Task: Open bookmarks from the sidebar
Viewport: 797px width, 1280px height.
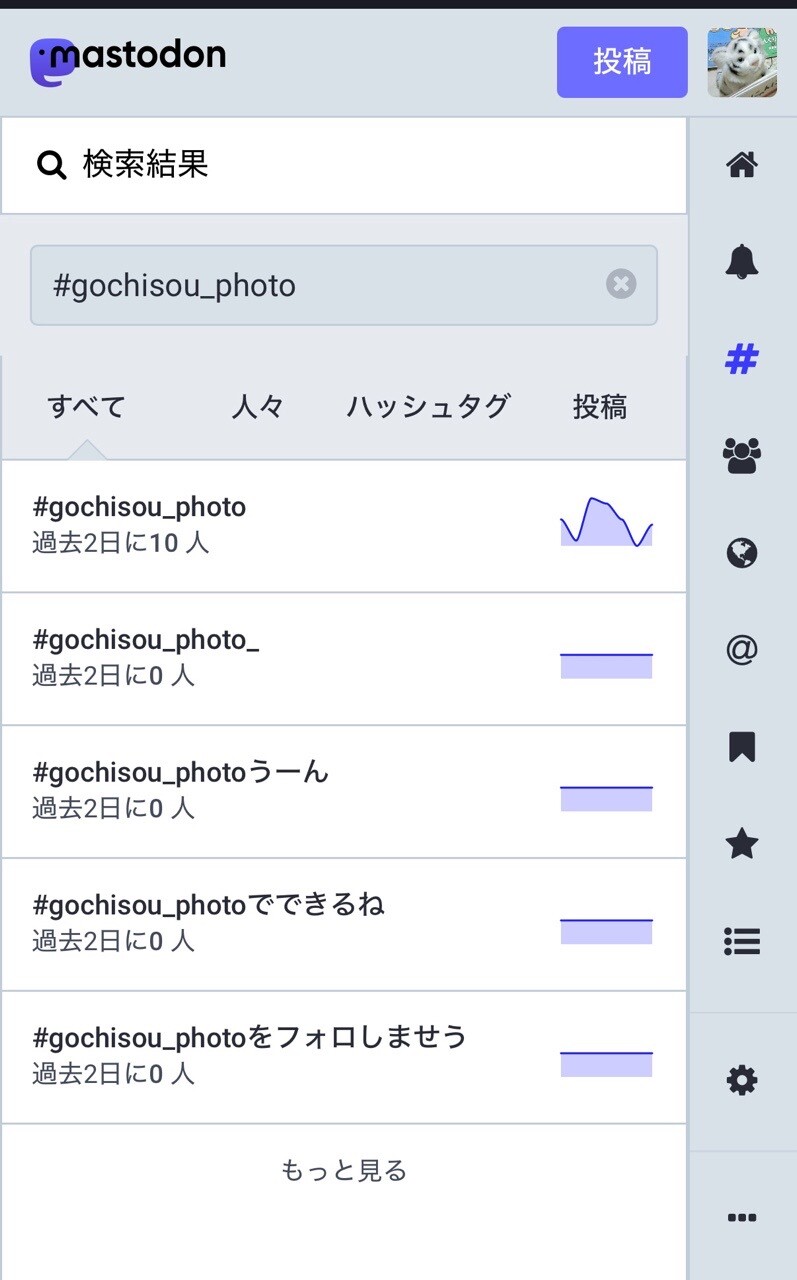Action: point(741,747)
